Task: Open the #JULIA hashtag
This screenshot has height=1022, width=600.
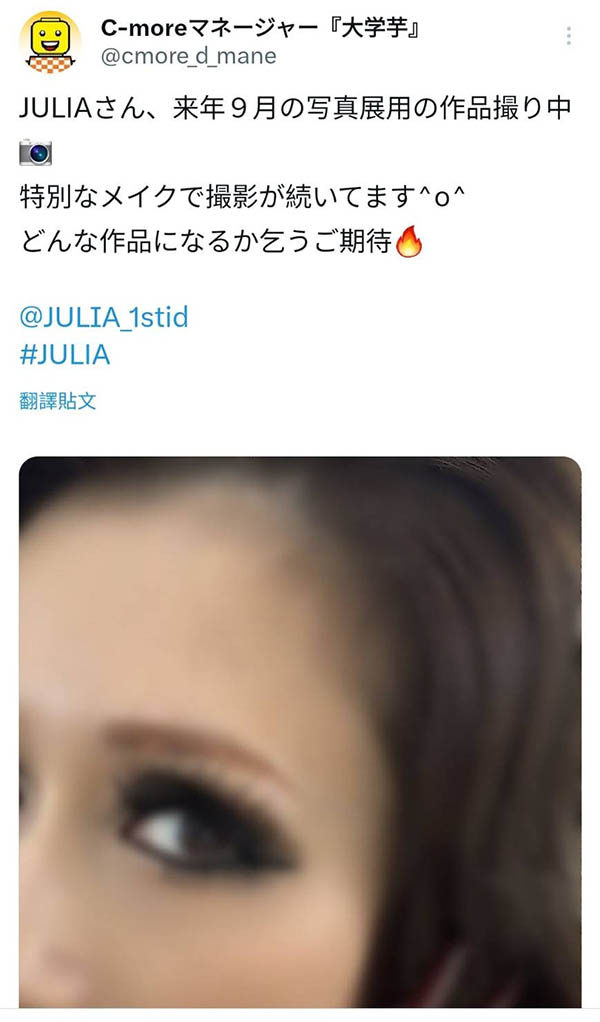Action: click(x=64, y=355)
